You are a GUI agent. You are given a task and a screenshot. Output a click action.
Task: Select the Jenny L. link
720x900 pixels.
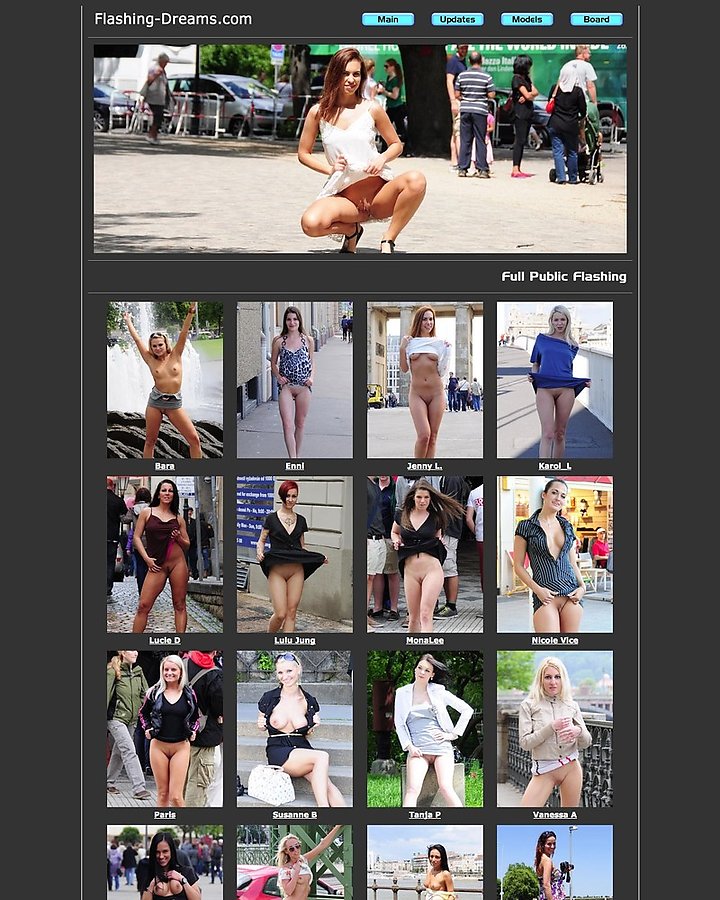pyautogui.click(x=424, y=466)
